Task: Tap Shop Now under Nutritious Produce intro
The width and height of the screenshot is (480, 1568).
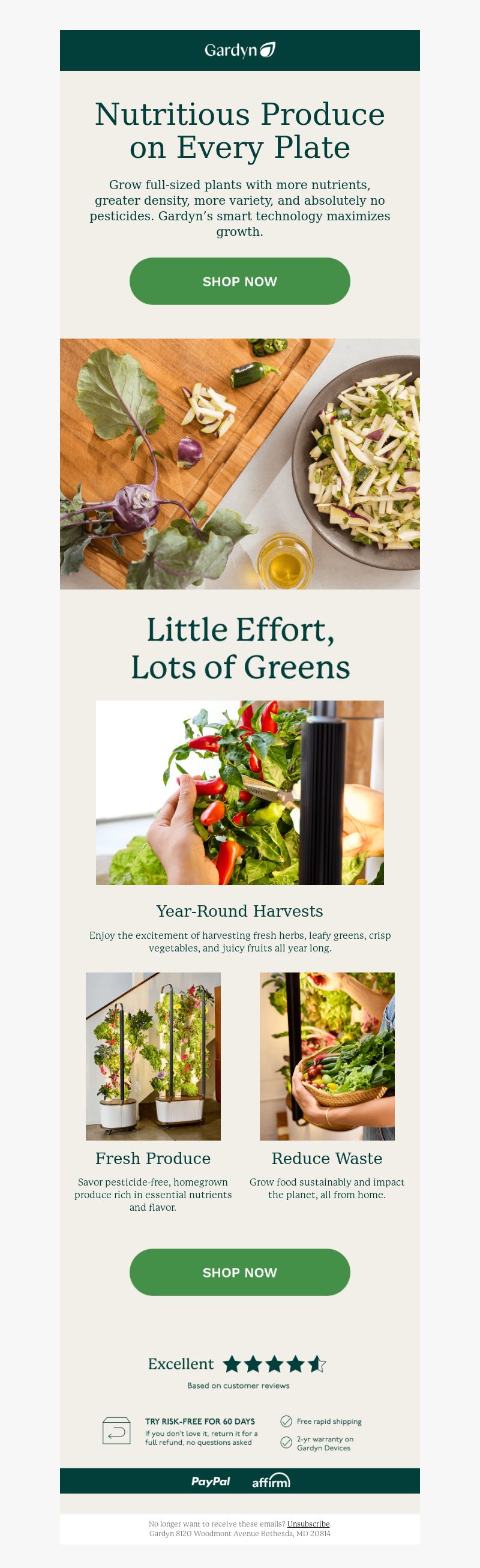Action: pos(239,281)
